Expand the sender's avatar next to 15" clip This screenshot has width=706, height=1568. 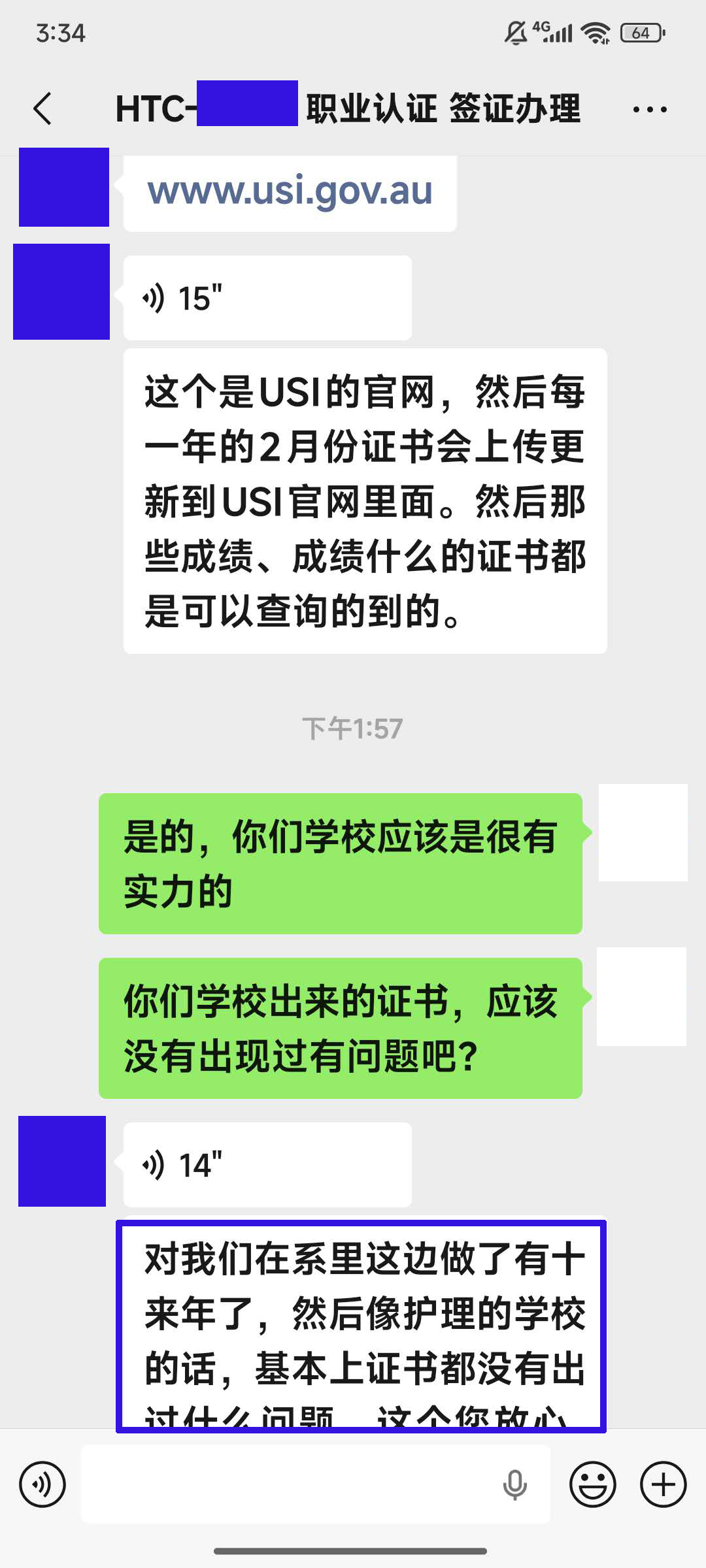(62, 291)
